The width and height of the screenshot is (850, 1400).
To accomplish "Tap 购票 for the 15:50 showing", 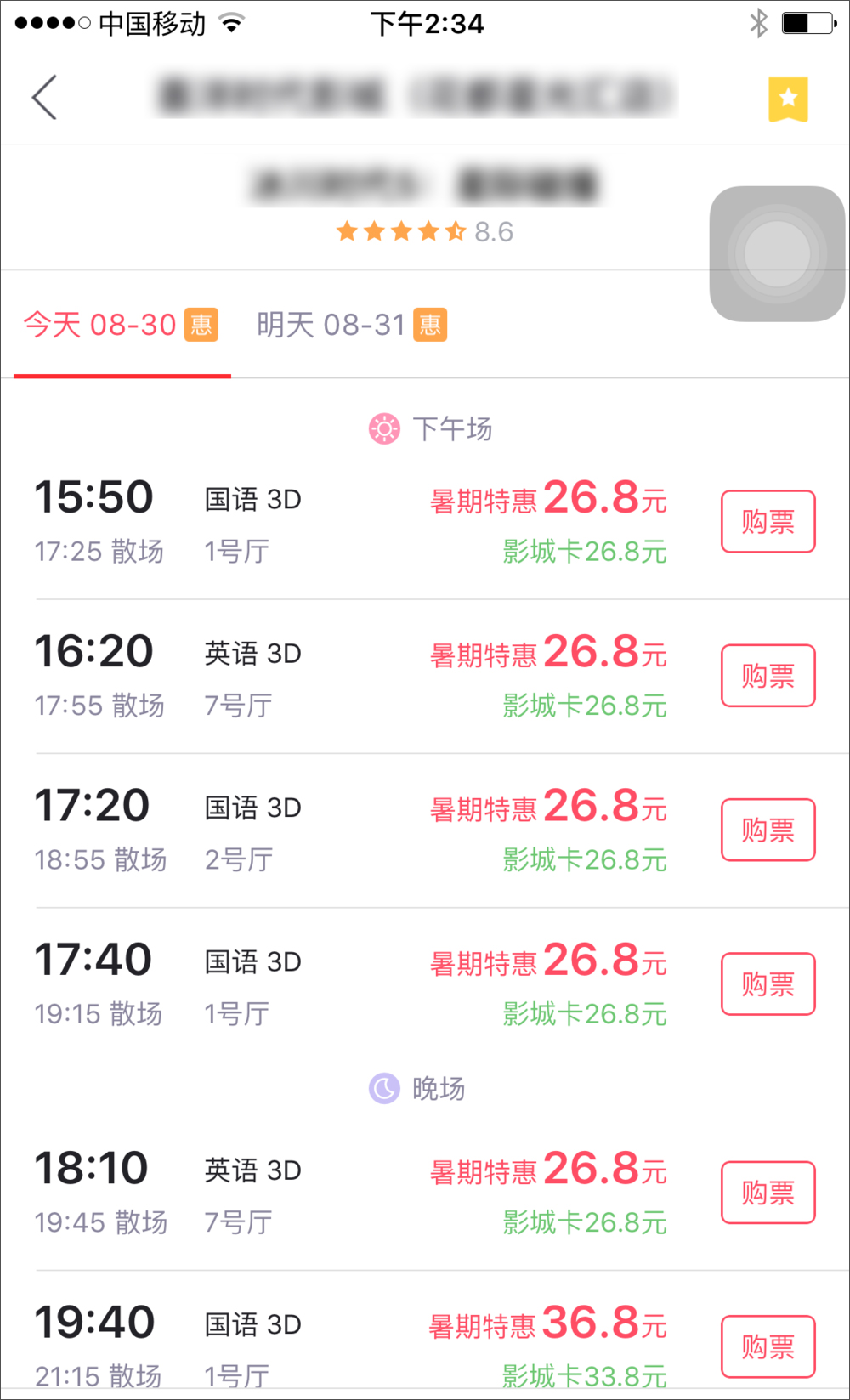I will click(x=768, y=521).
